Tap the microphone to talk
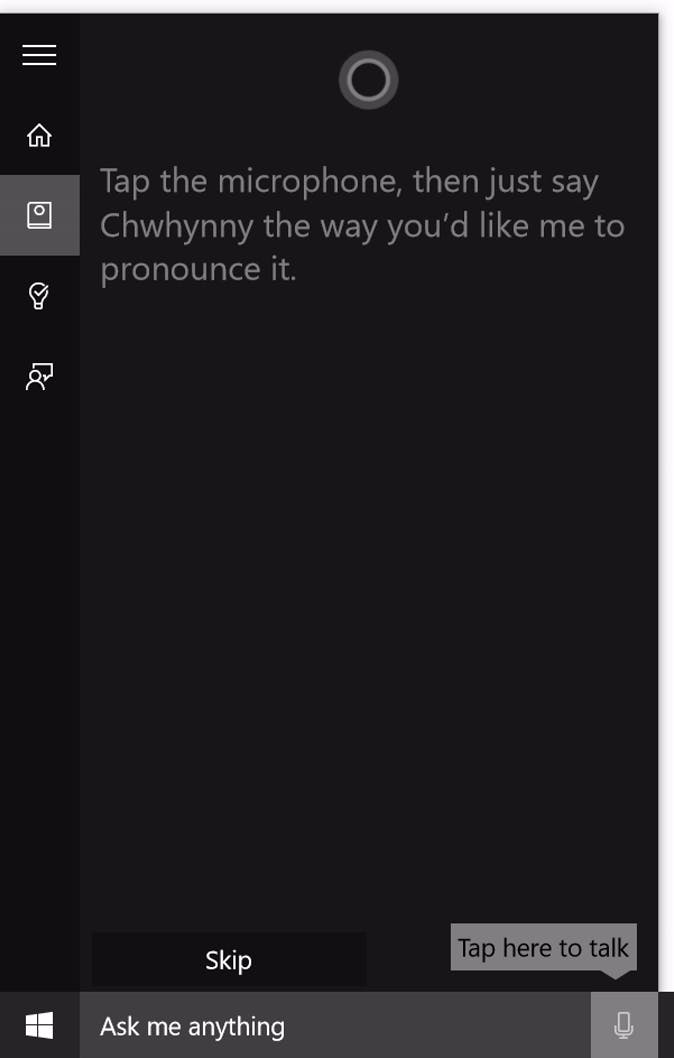 pyautogui.click(x=624, y=1025)
